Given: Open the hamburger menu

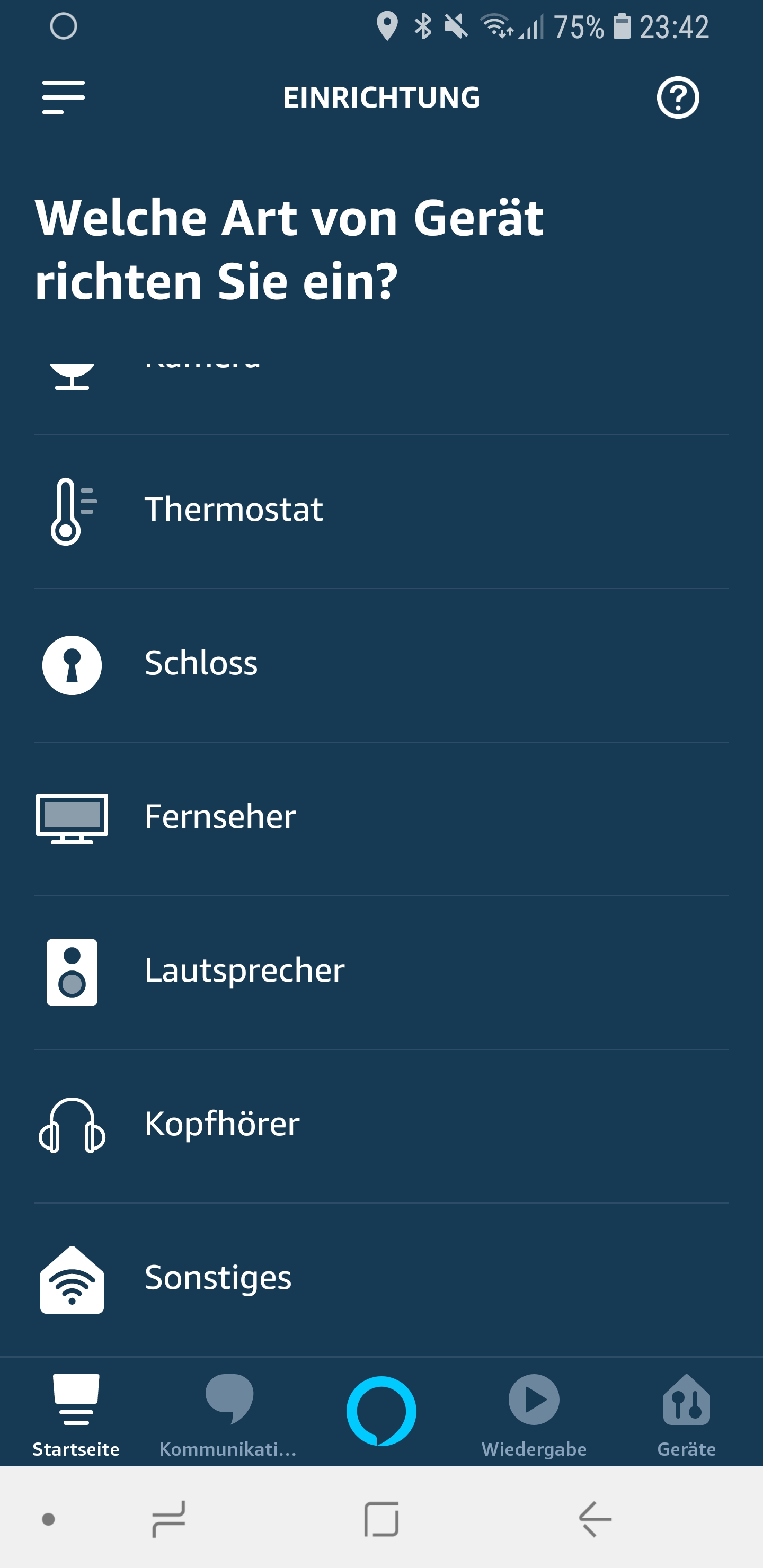Looking at the screenshot, I should (x=64, y=97).
